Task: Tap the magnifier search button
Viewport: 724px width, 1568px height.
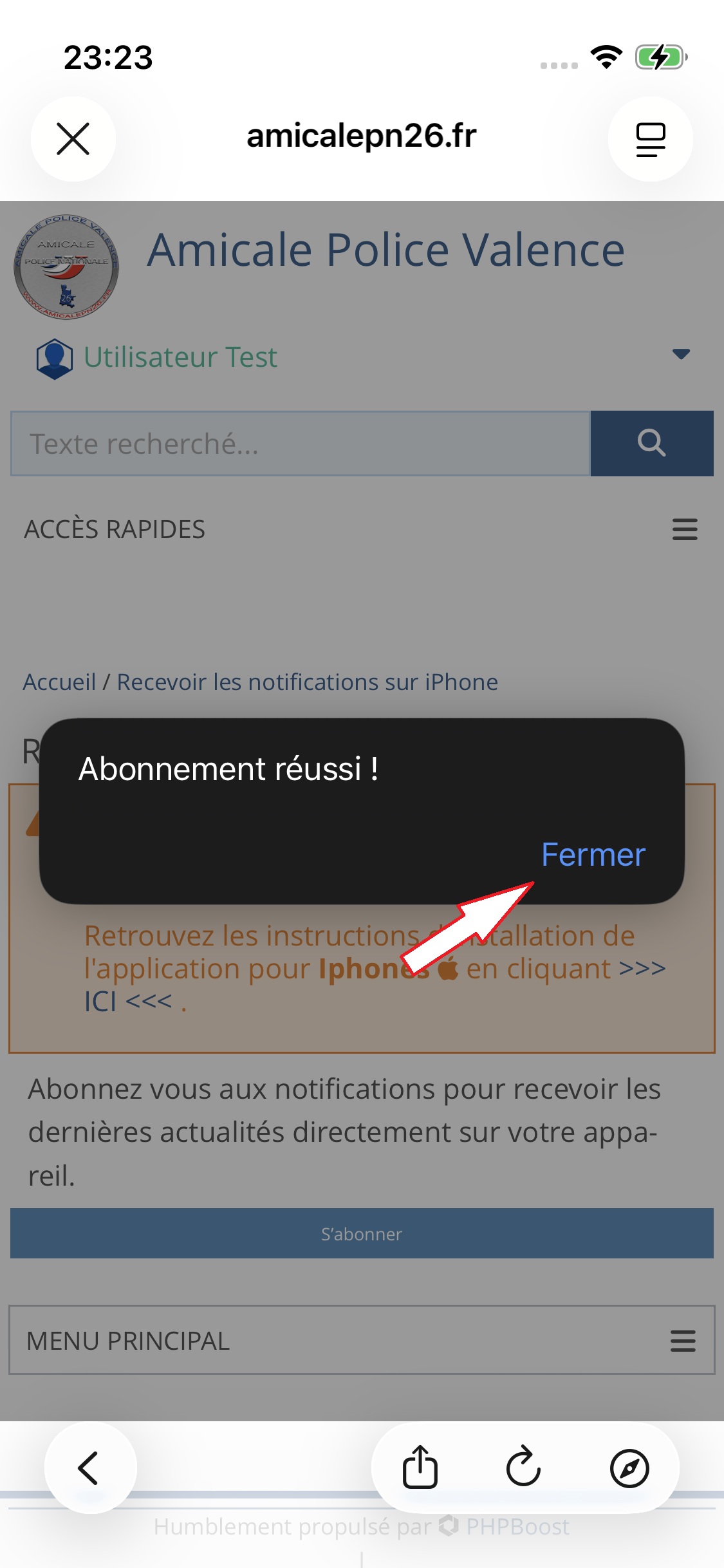Action: click(651, 443)
